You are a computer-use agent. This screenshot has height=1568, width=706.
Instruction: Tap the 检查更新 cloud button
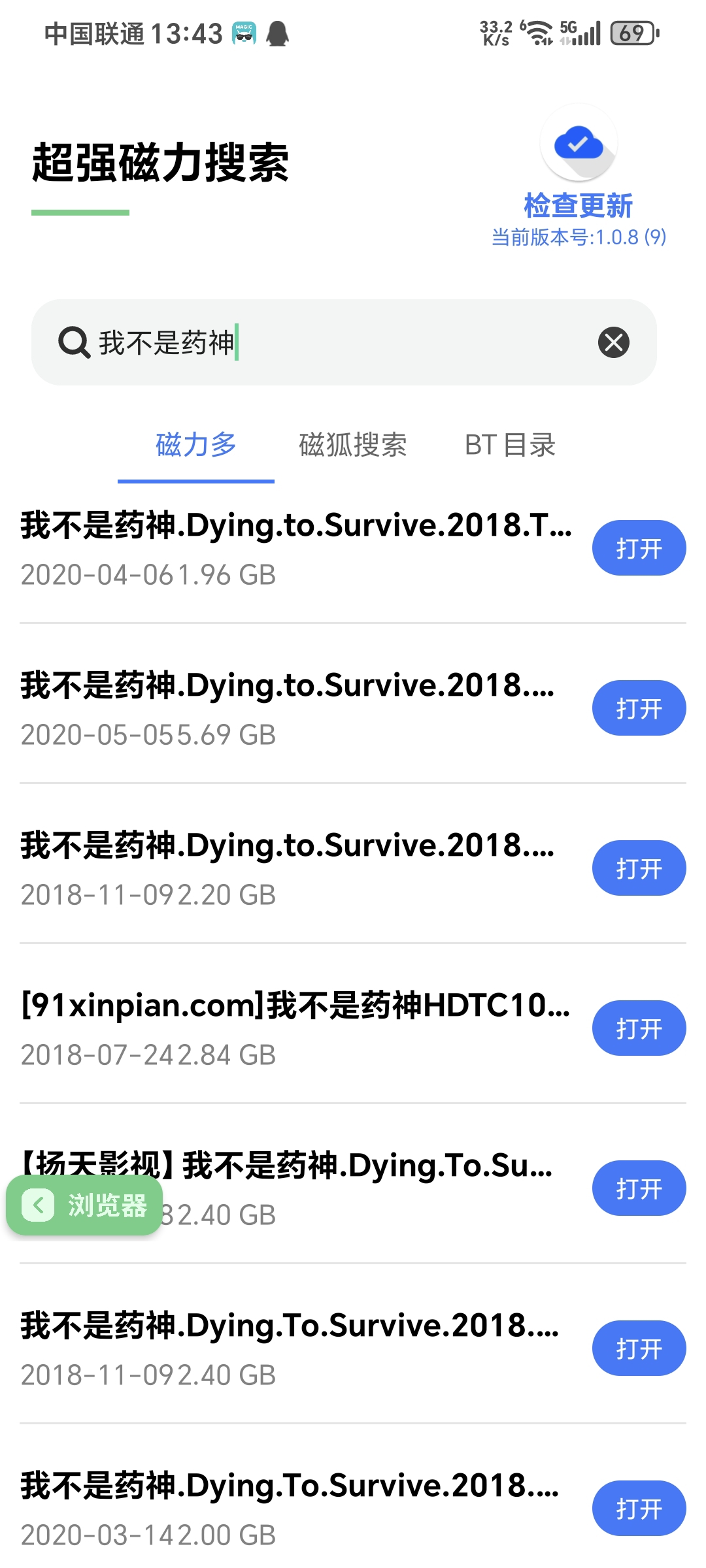coord(579,144)
